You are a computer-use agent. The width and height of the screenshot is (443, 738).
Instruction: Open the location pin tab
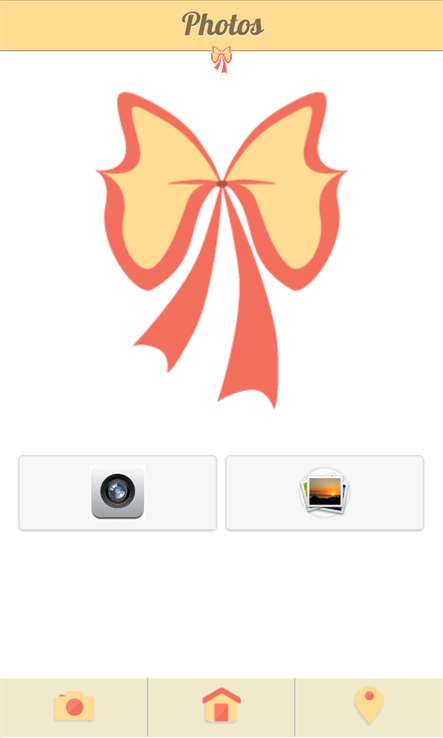pos(369,707)
